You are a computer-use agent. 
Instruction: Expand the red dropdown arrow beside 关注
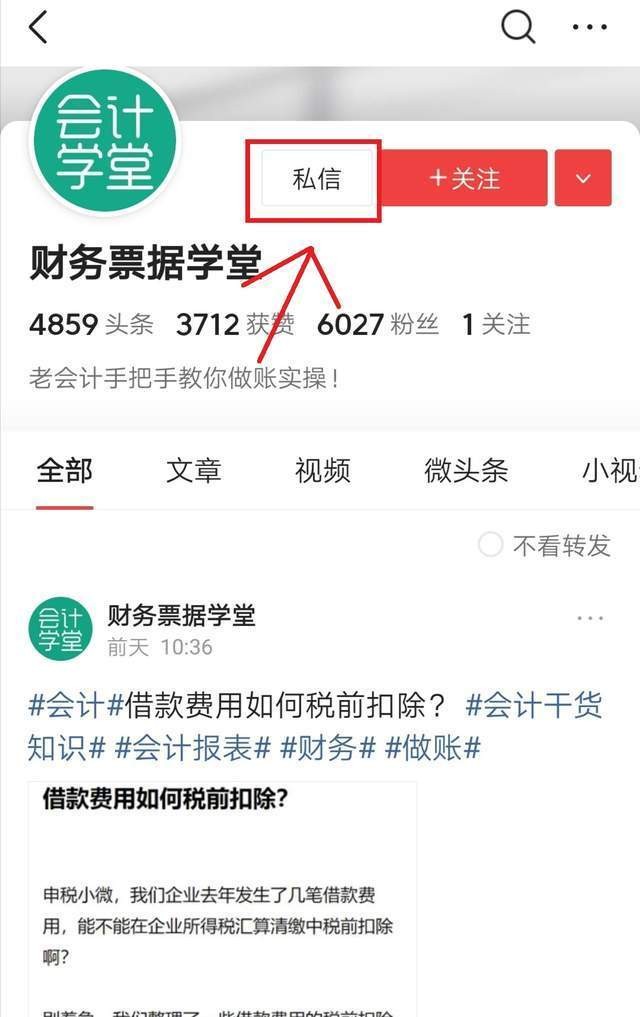(x=583, y=179)
